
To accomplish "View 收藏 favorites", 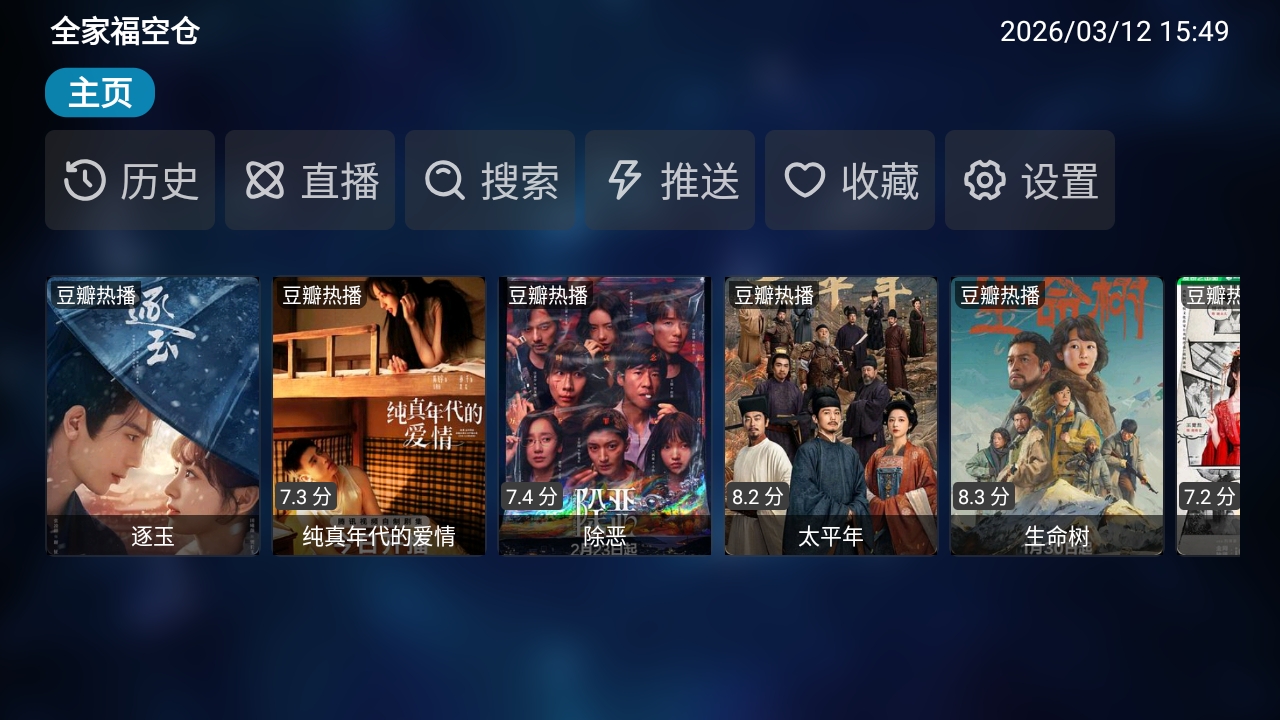I will click(850, 181).
